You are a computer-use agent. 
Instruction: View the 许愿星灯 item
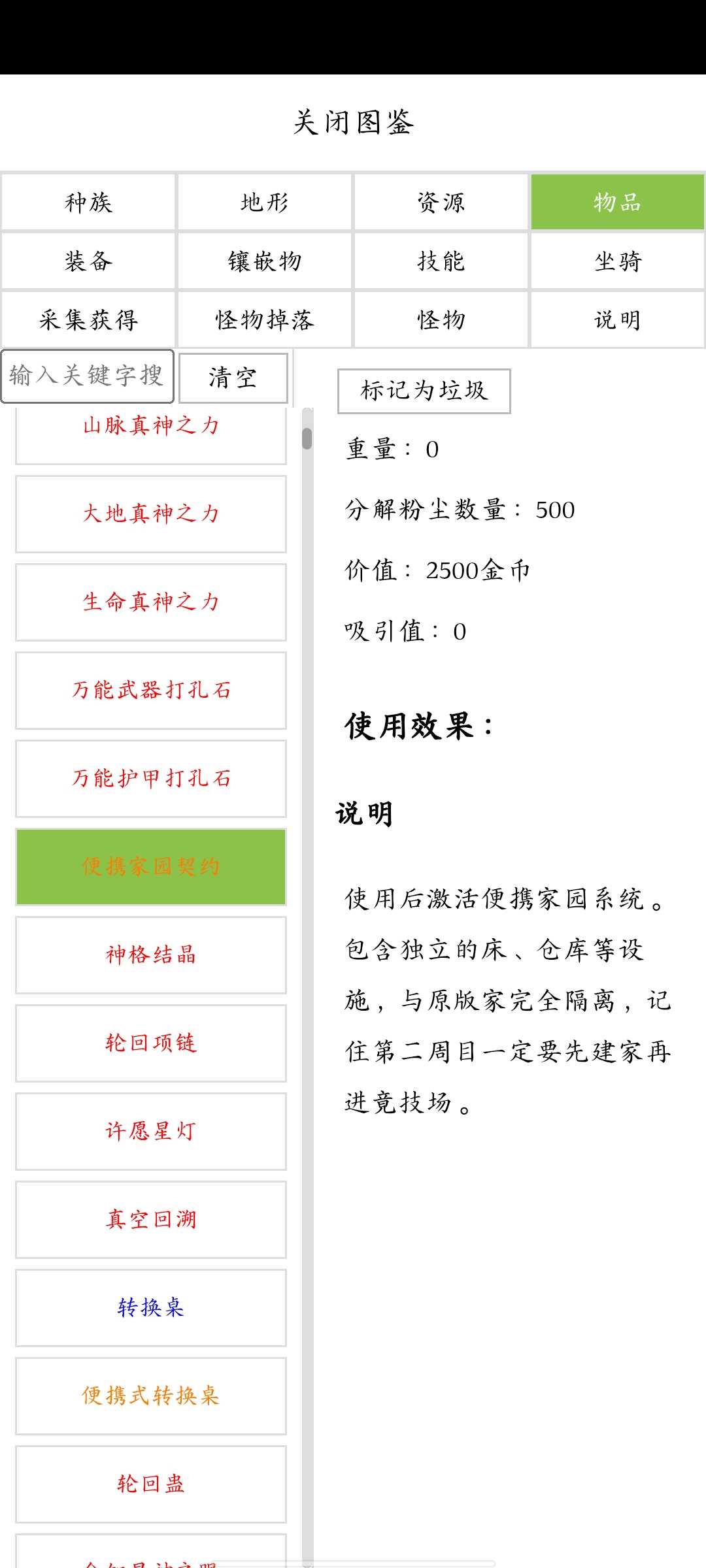tap(151, 1132)
